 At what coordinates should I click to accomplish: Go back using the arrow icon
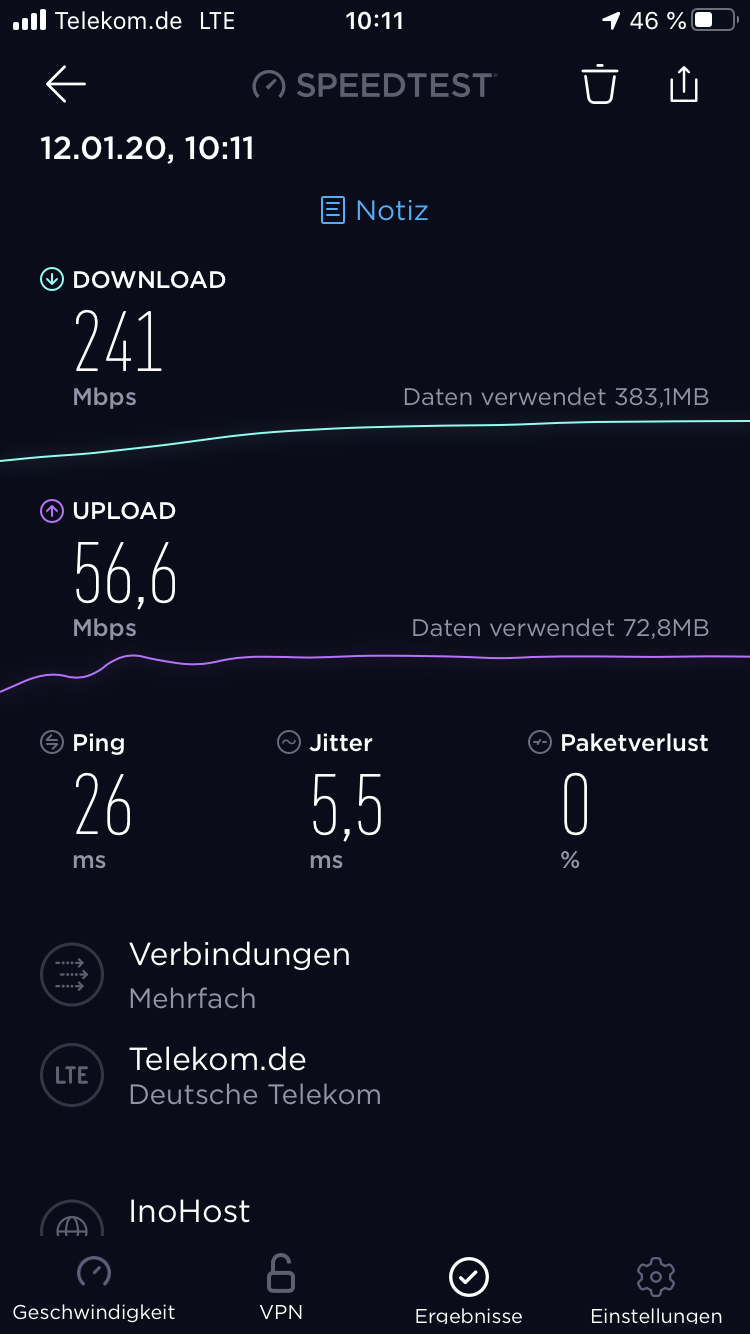coord(66,85)
